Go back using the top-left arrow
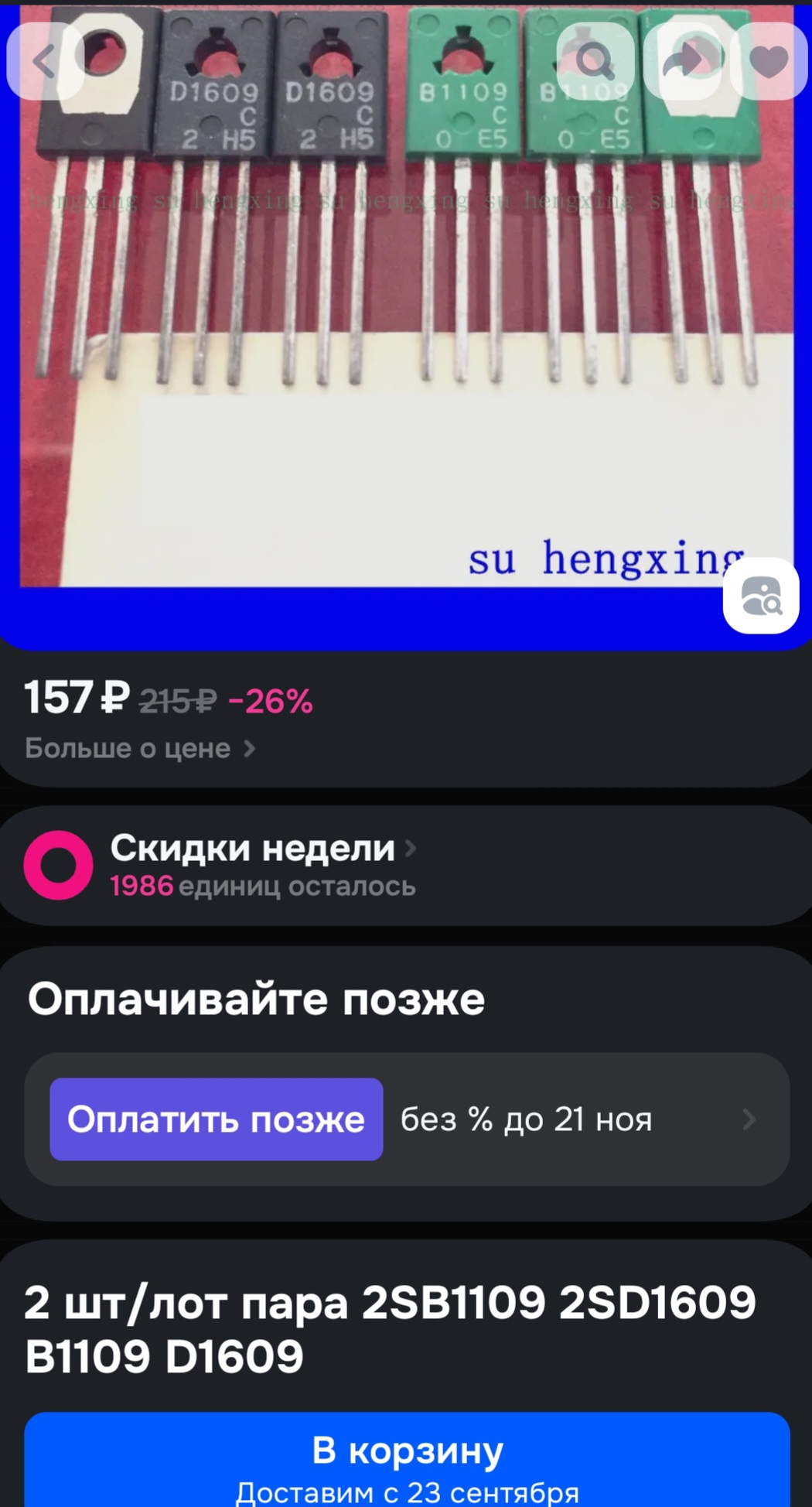 pos(45,61)
